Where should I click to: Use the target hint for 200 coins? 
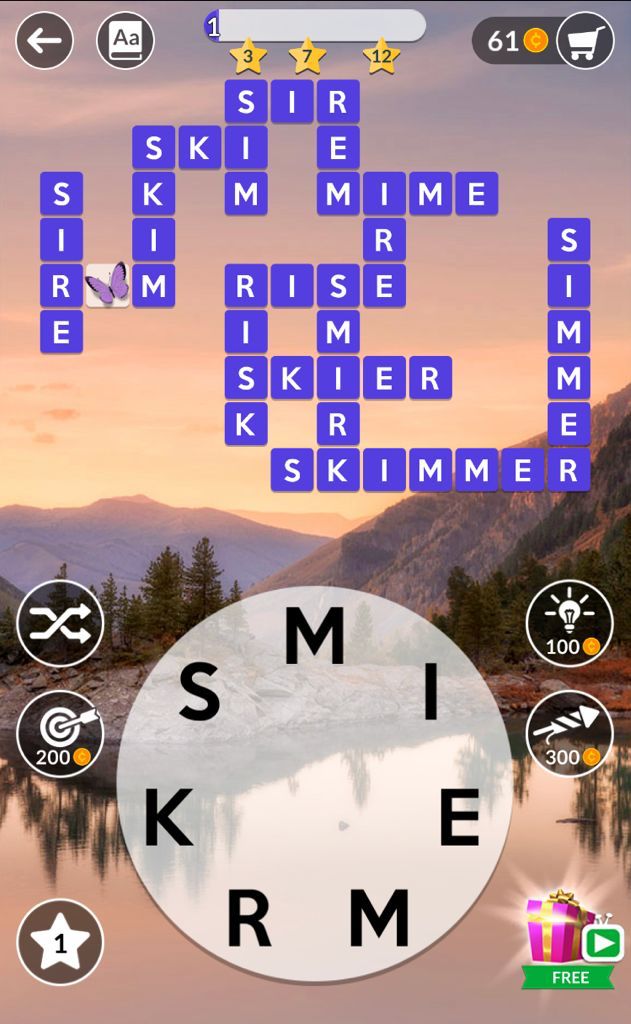click(x=60, y=733)
